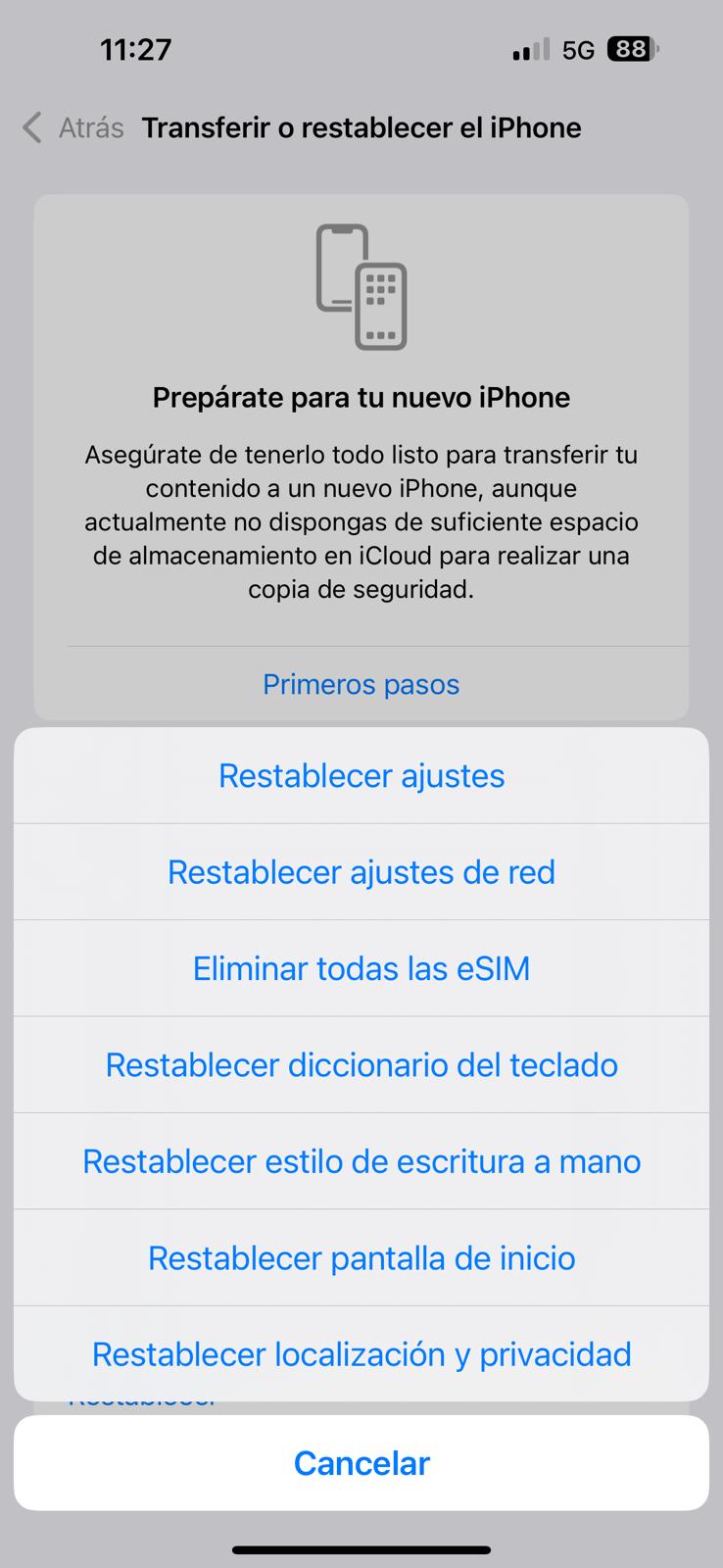723x1568 pixels.
Task: Dismiss the sheet with Cancelar
Action: 361,1462
